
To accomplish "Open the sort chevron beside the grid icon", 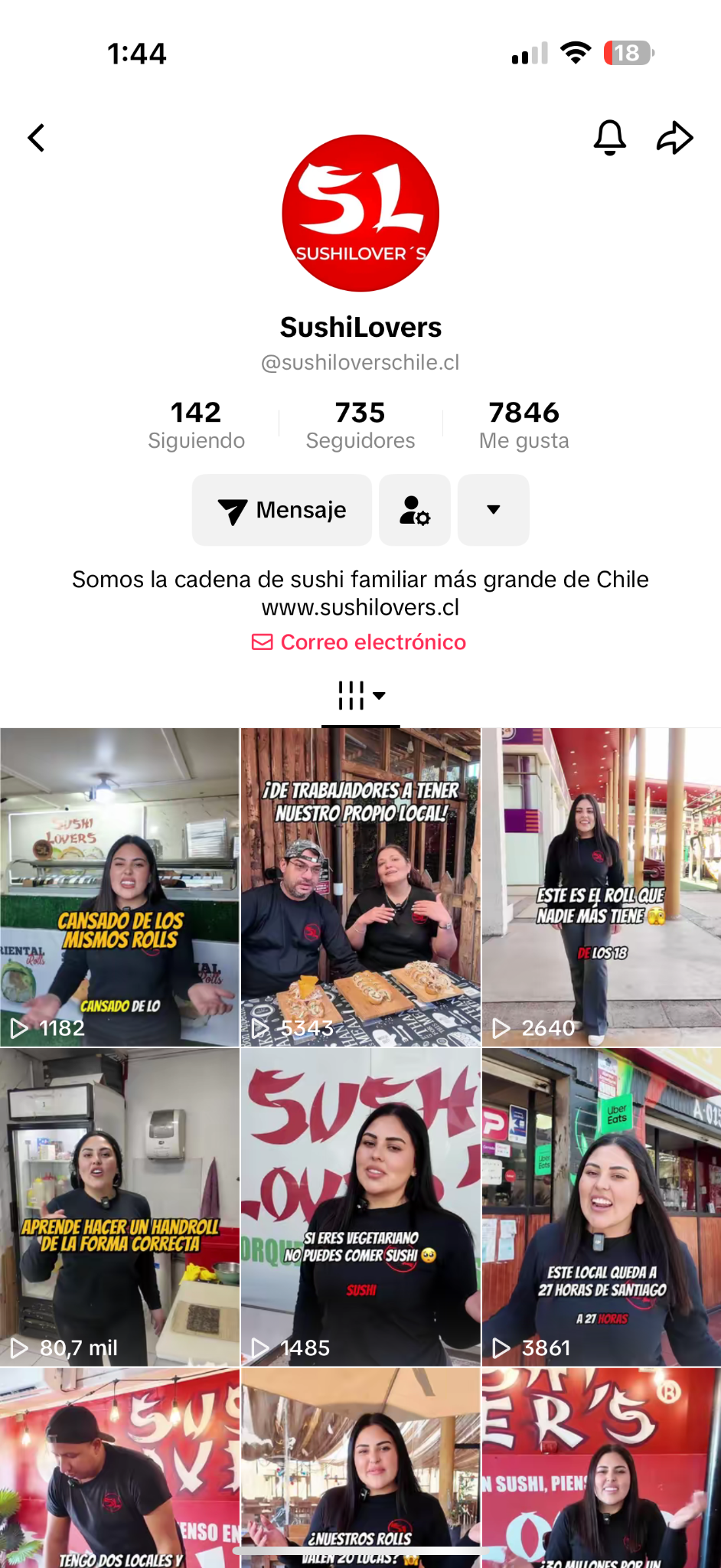I will (380, 697).
